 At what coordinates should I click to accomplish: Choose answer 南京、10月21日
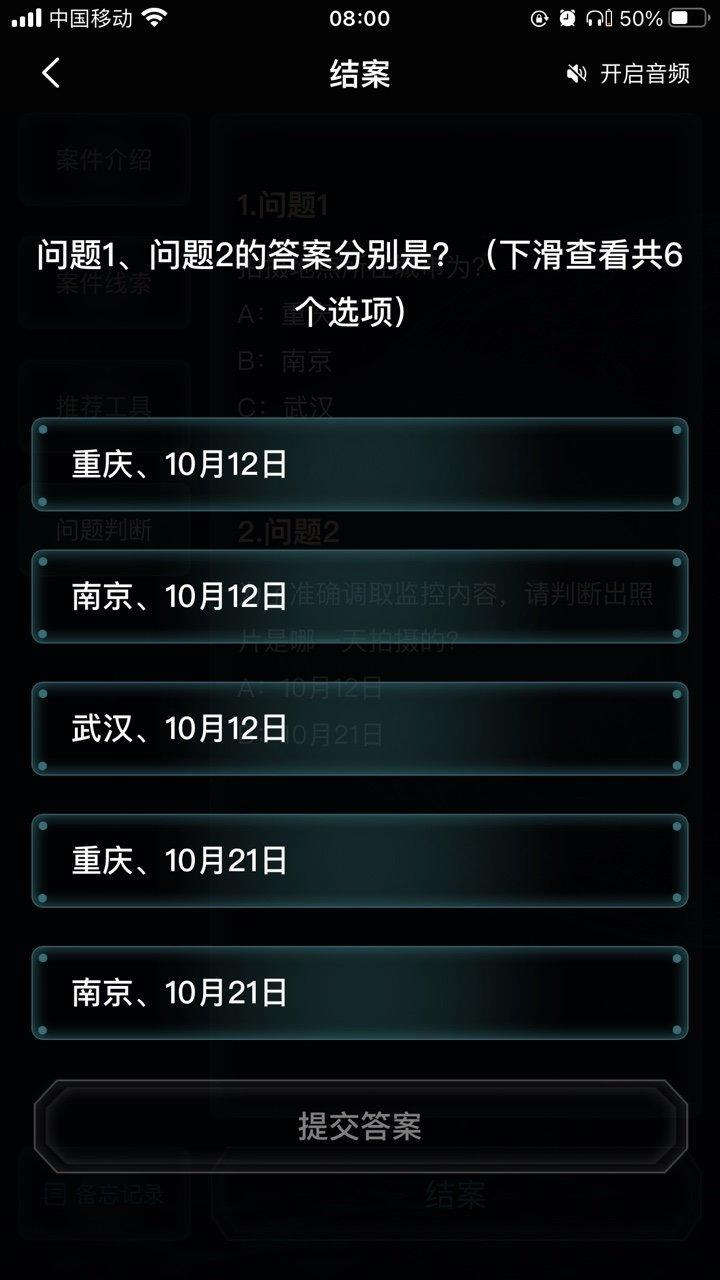pos(360,992)
